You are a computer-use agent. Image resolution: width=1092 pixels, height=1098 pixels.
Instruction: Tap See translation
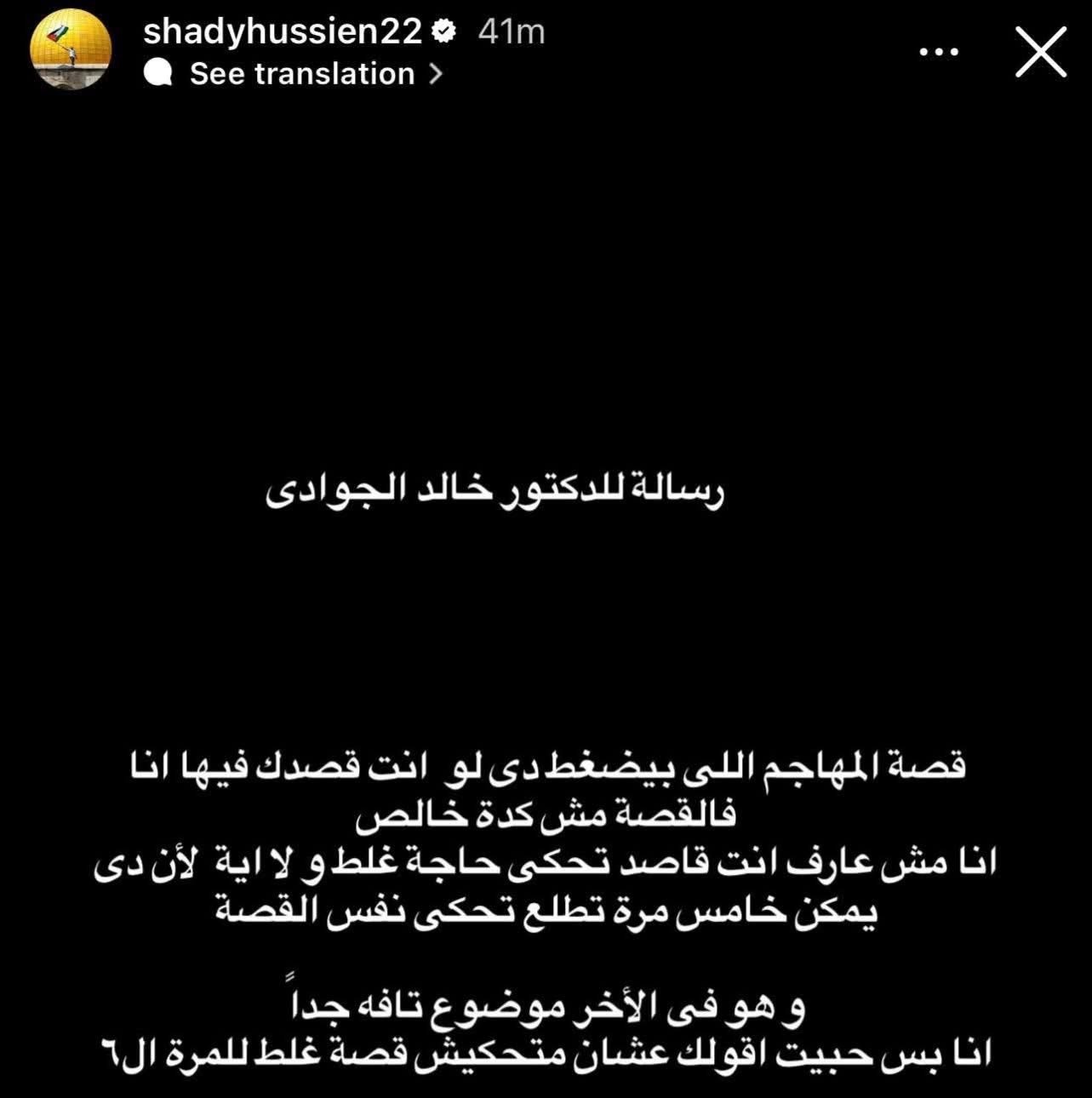tap(302, 74)
